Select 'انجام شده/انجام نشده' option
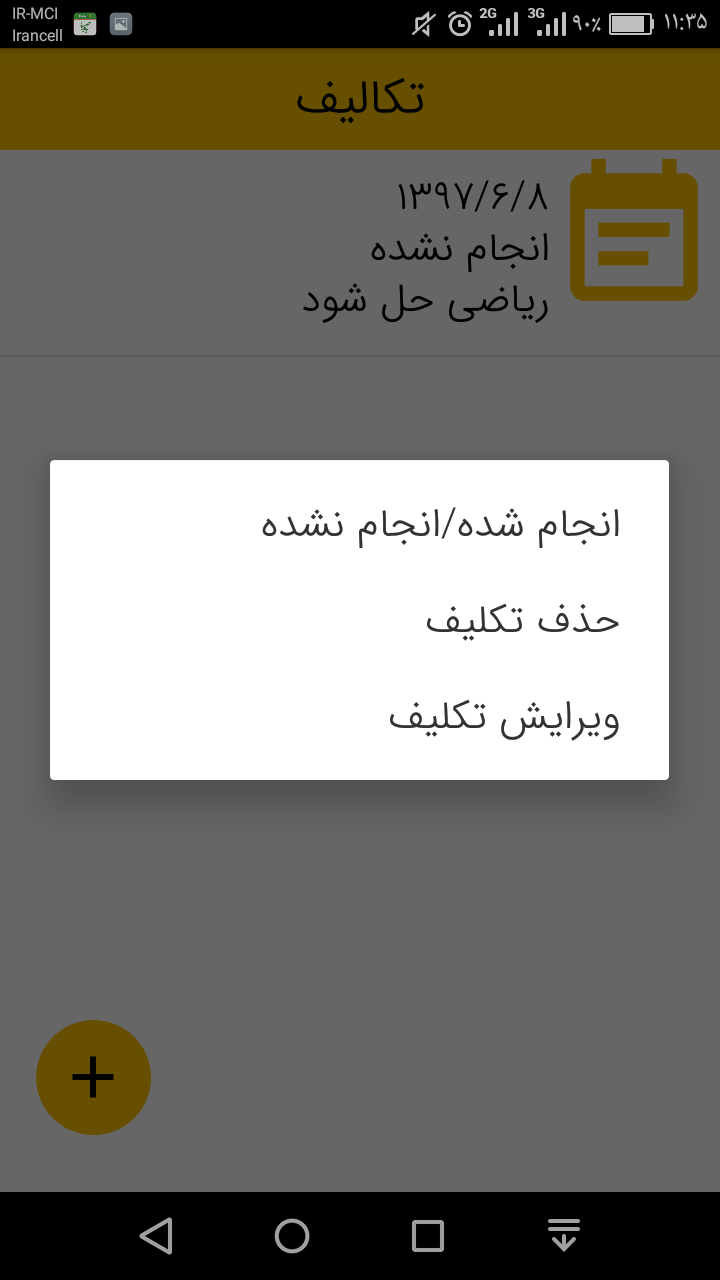 click(441, 524)
